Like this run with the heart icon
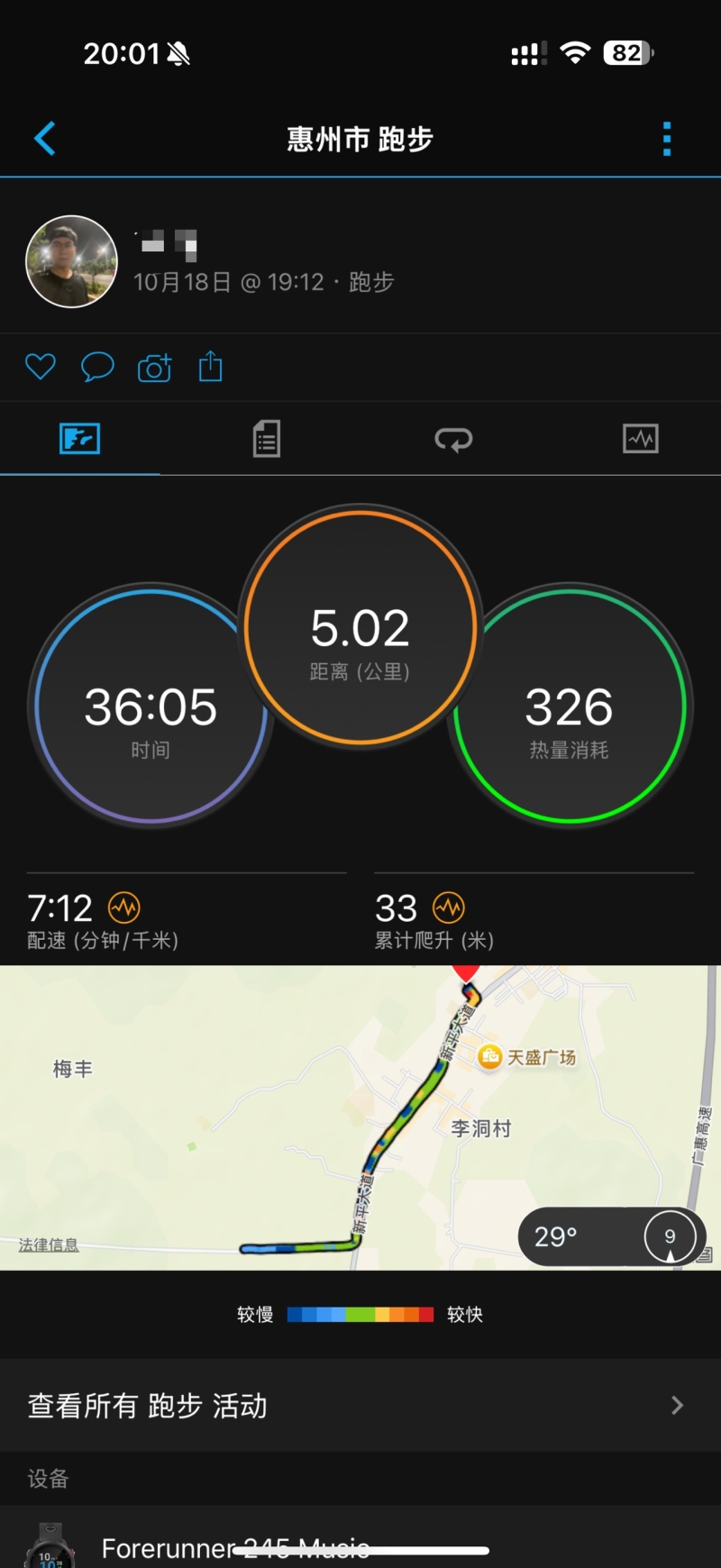The width and height of the screenshot is (721, 1568). tap(41, 367)
